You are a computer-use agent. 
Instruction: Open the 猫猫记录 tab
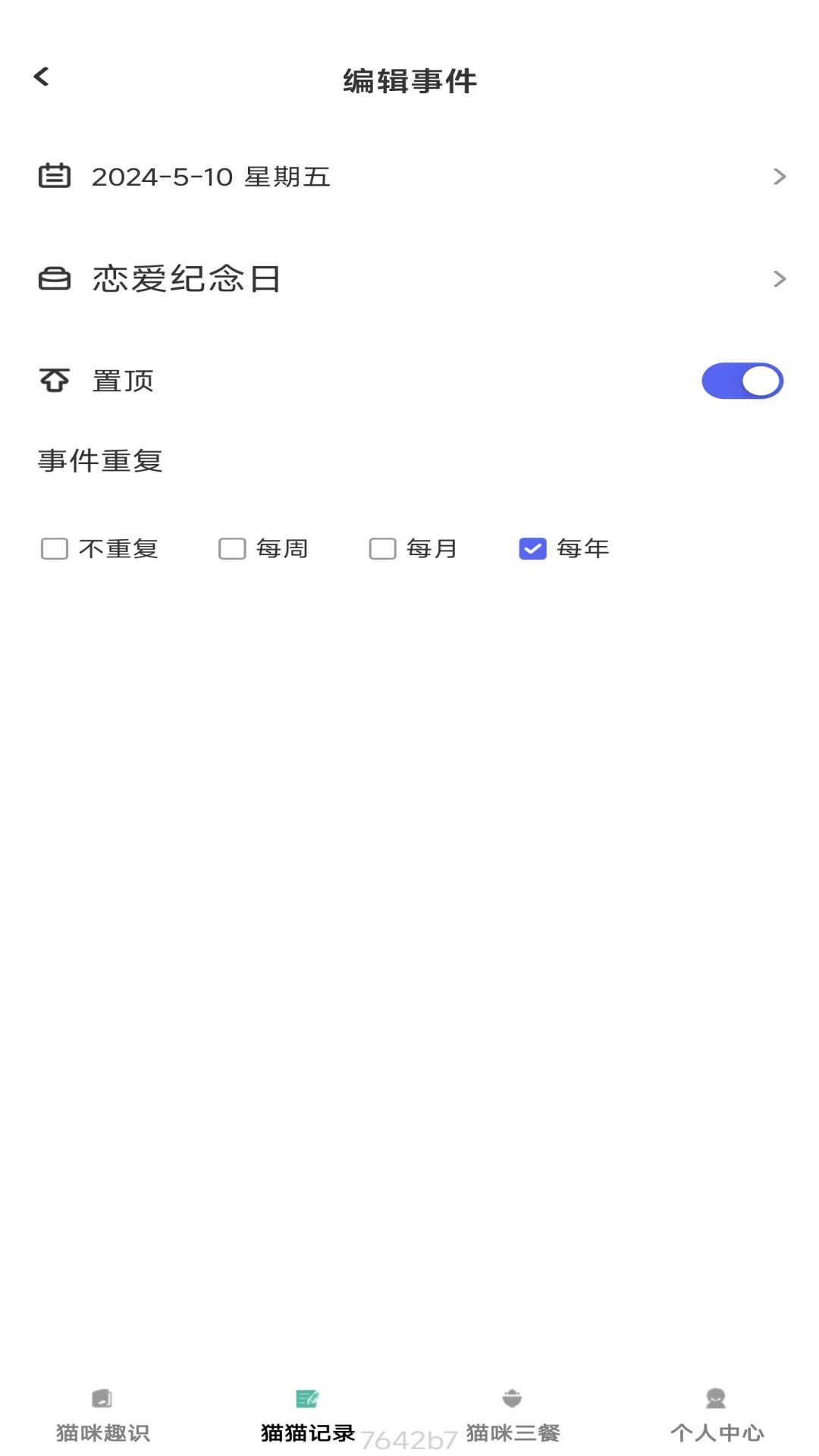tap(307, 1417)
